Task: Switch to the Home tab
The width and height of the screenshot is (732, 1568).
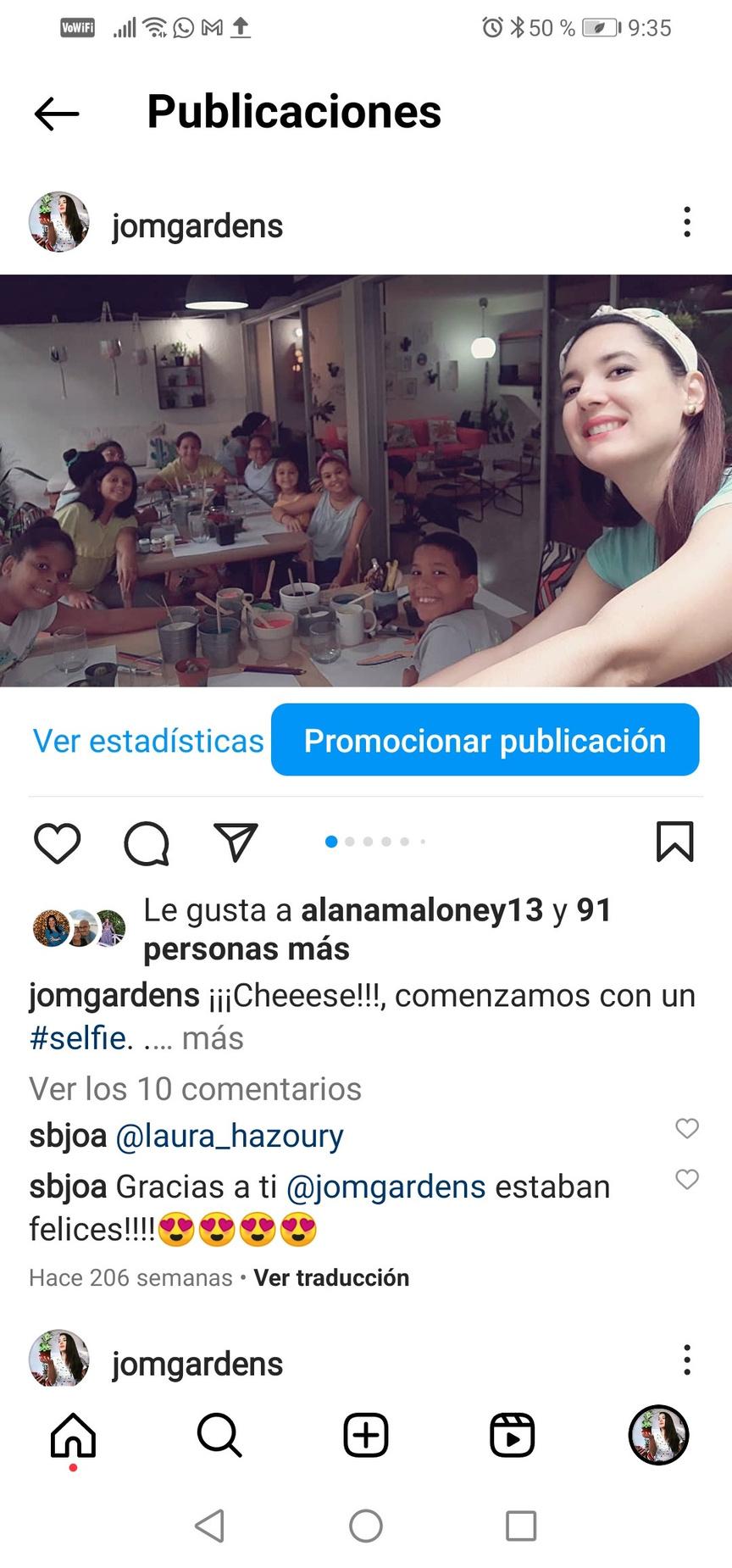Action: [x=74, y=1436]
